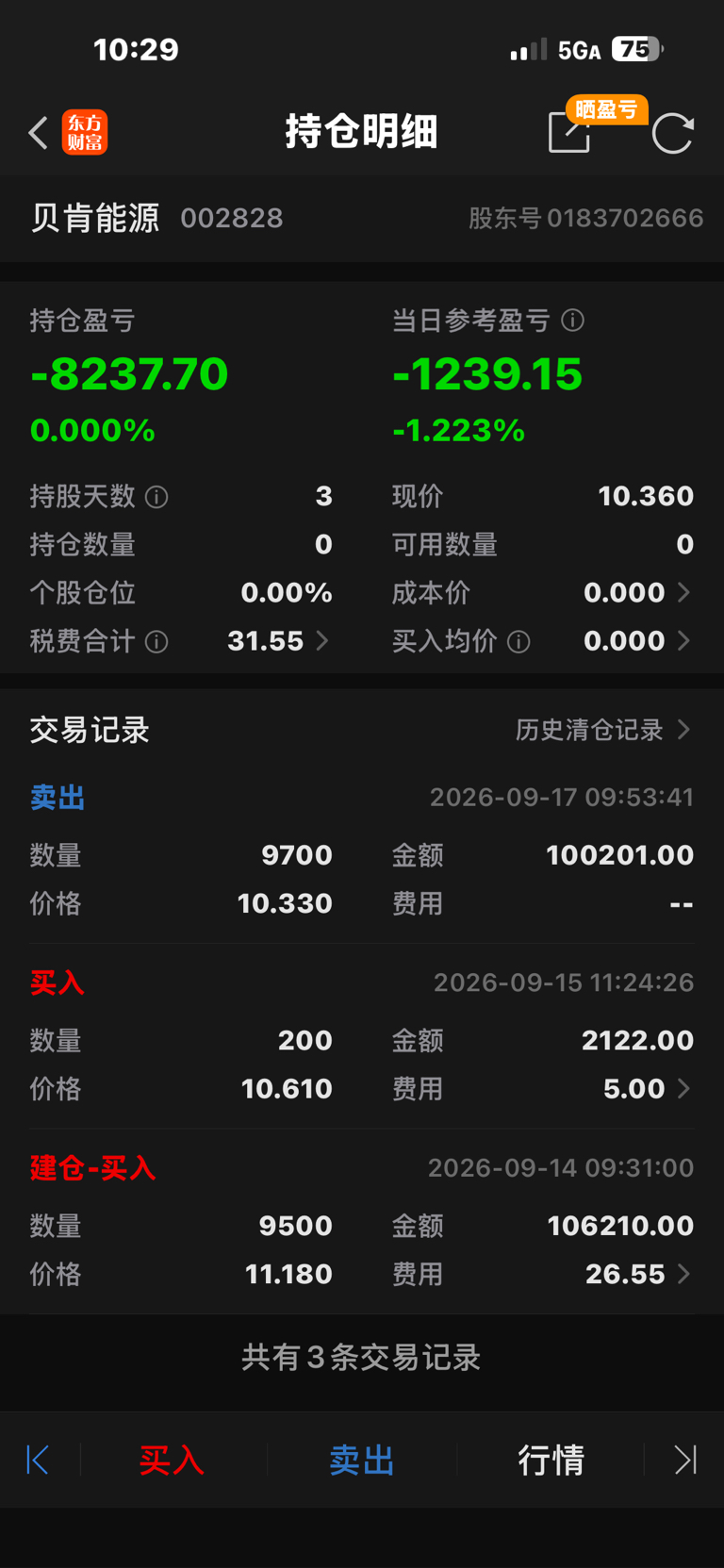
Task: Show info for 税费合计
Action: [156, 642]
